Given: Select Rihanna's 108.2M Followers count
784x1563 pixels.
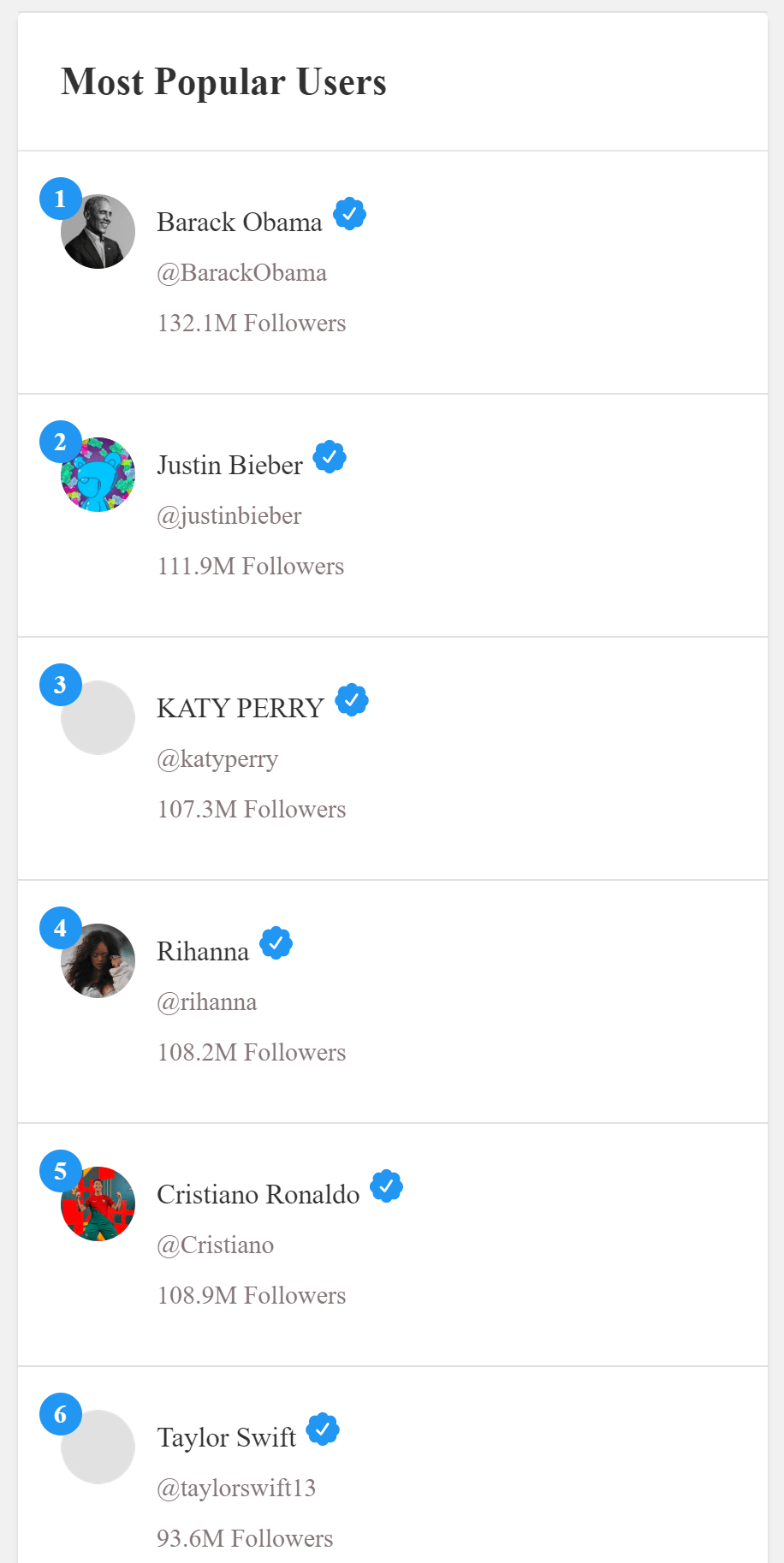Looking at the screenshot, I should [252, 1052].
